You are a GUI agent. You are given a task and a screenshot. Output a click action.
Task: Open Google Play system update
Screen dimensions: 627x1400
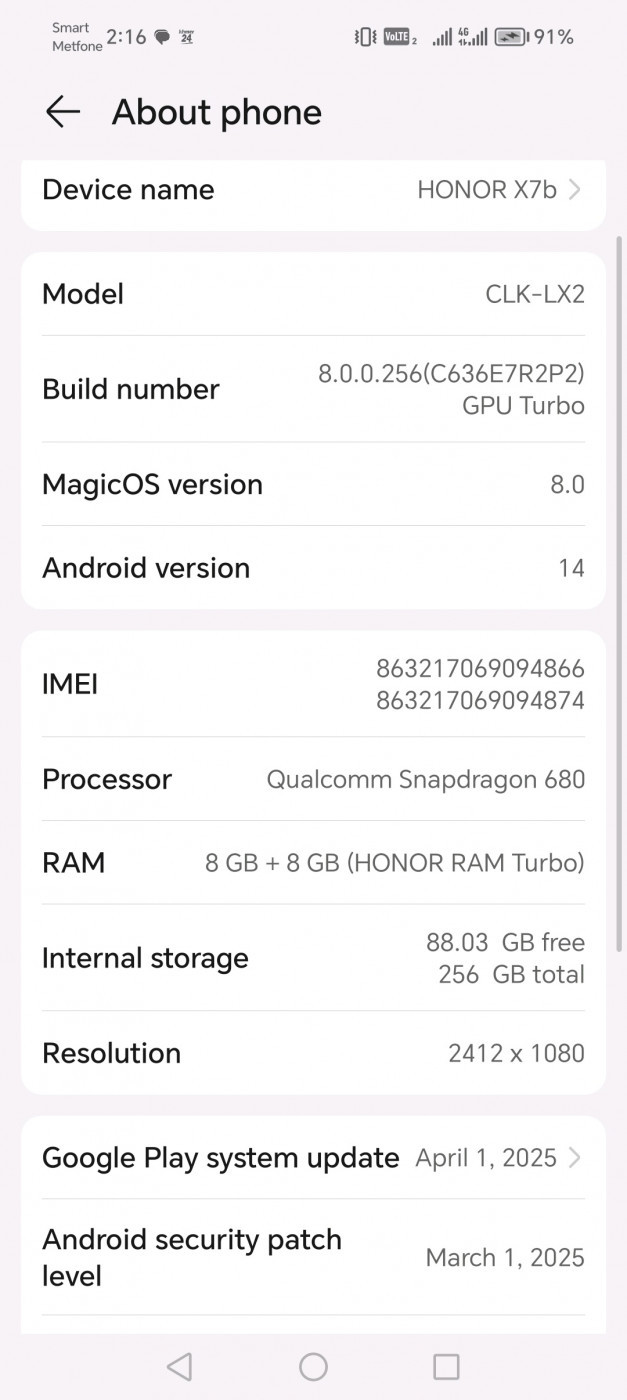click(x=313, y=1158)
